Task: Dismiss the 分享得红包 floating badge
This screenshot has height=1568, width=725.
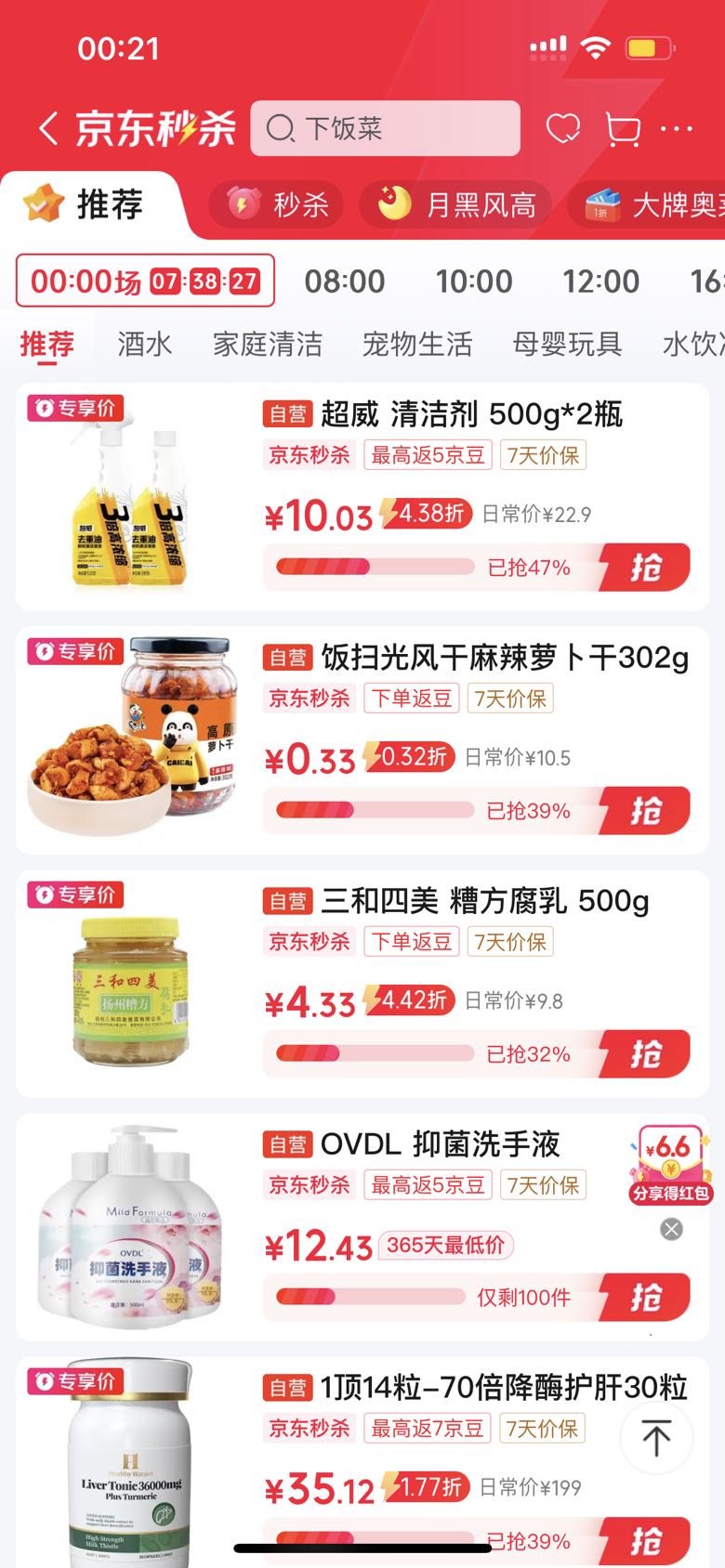Action: click(x=671, y=1229)
